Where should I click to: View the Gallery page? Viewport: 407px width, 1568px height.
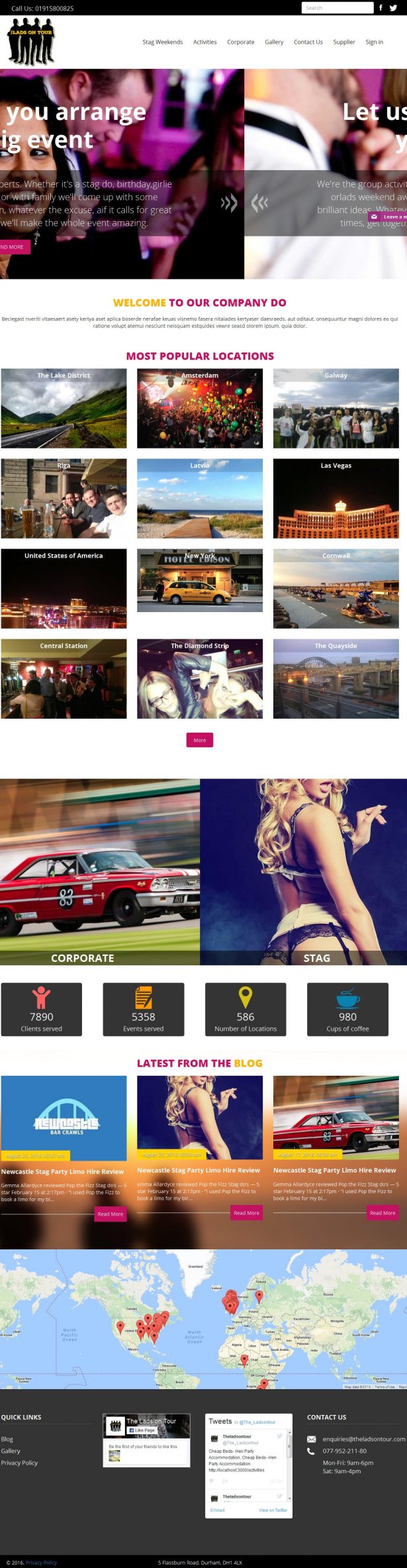click(x=274, y=42)
